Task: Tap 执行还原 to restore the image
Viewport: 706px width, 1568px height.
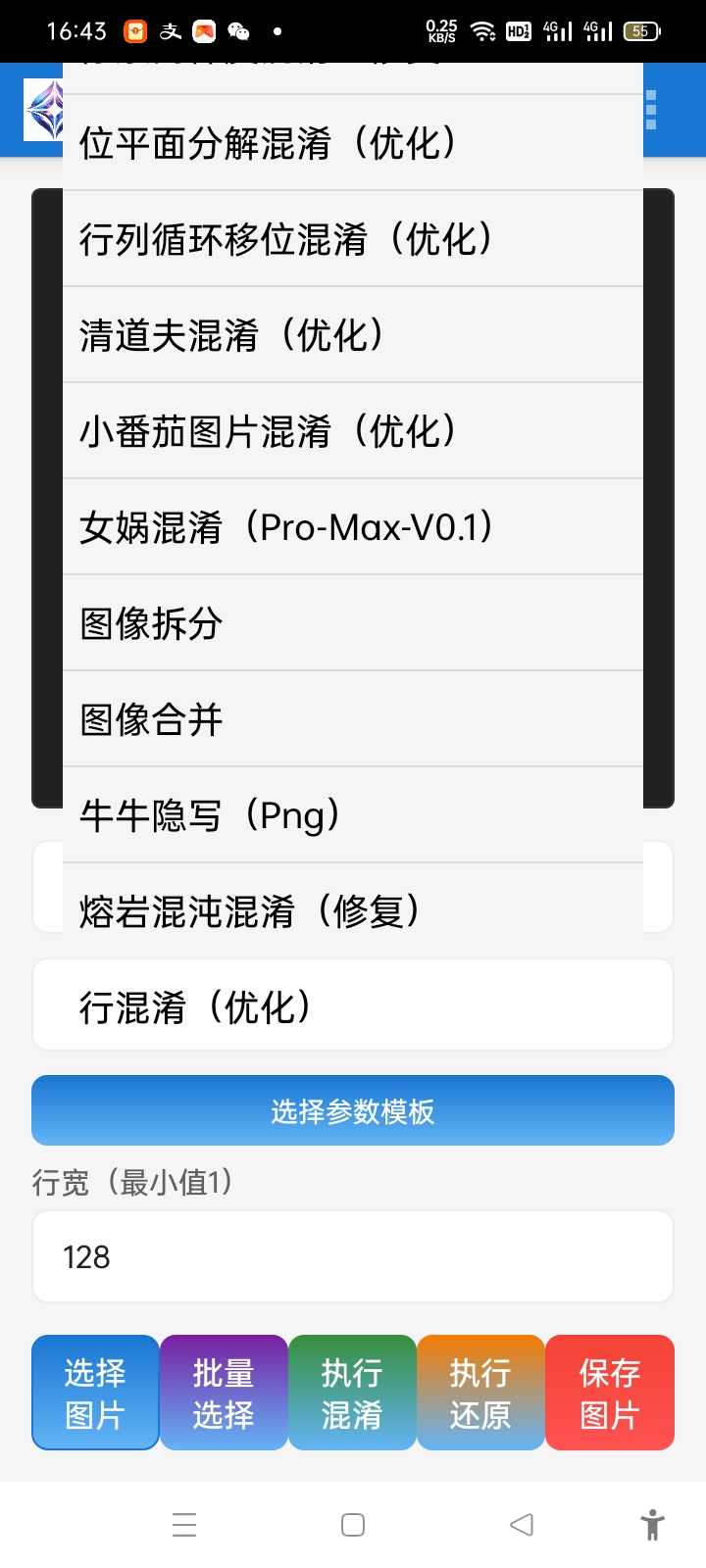Action: 480,1393
